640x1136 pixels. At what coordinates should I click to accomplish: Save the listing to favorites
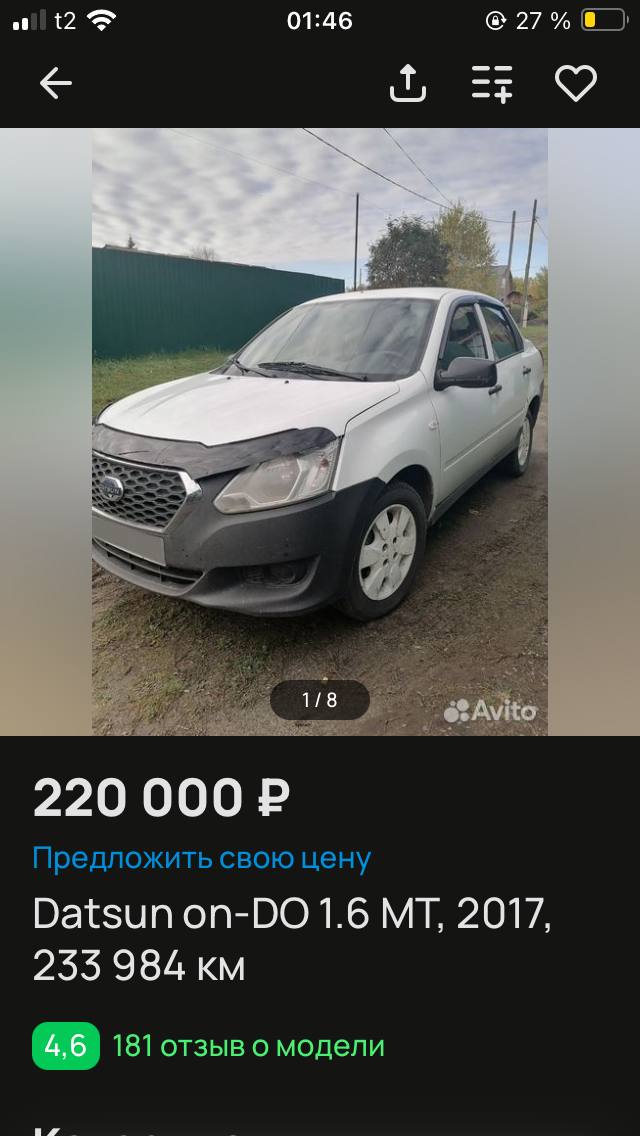point(576,84)
